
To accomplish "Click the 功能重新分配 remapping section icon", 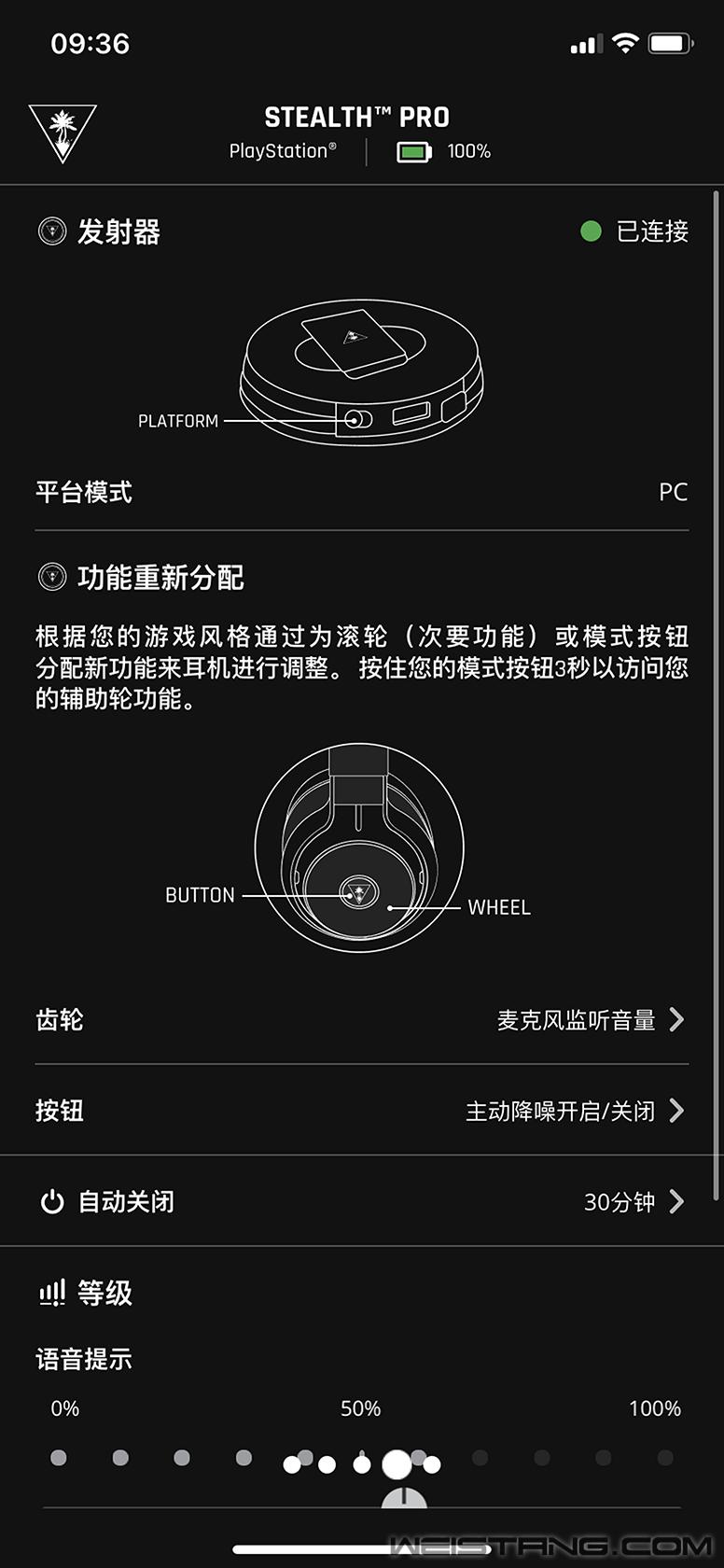I will [x=51, y=577].
